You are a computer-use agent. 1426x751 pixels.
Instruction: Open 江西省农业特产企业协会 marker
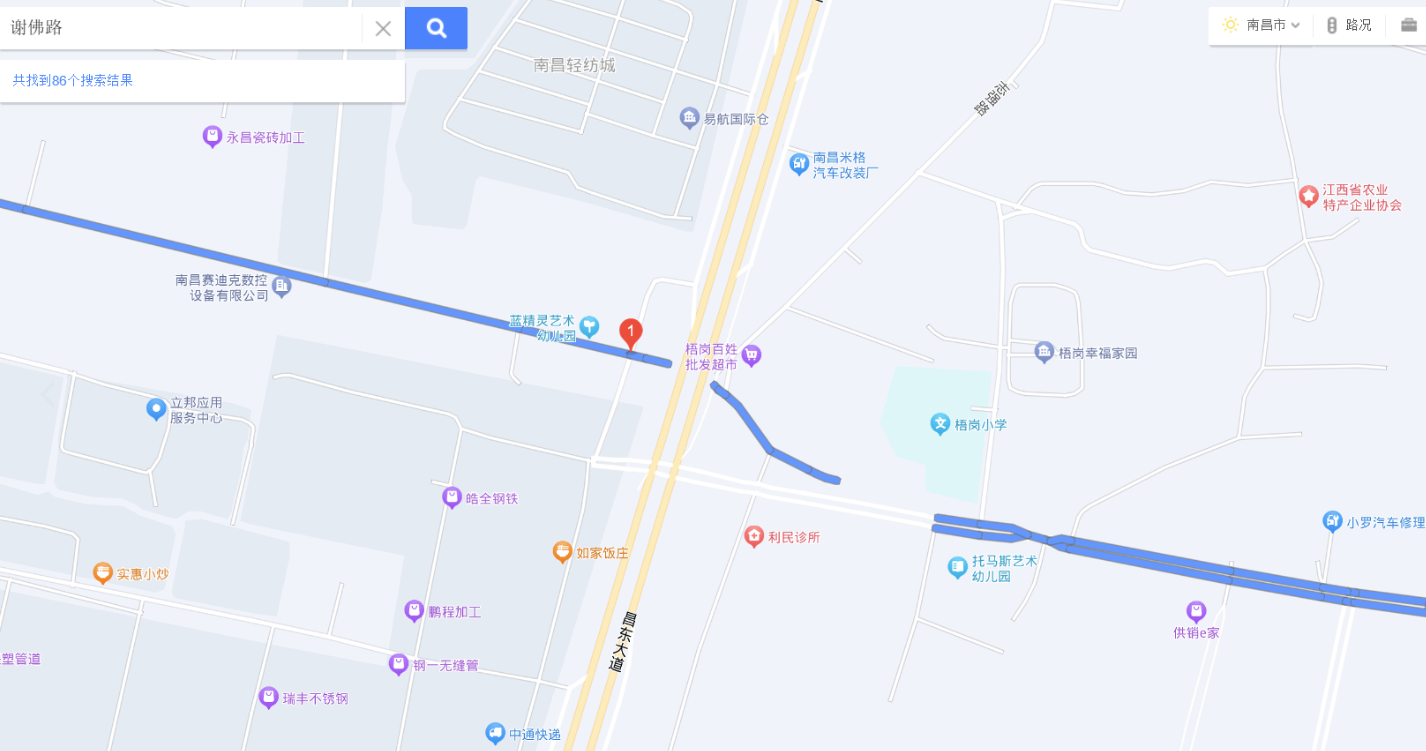(1308, 196)
